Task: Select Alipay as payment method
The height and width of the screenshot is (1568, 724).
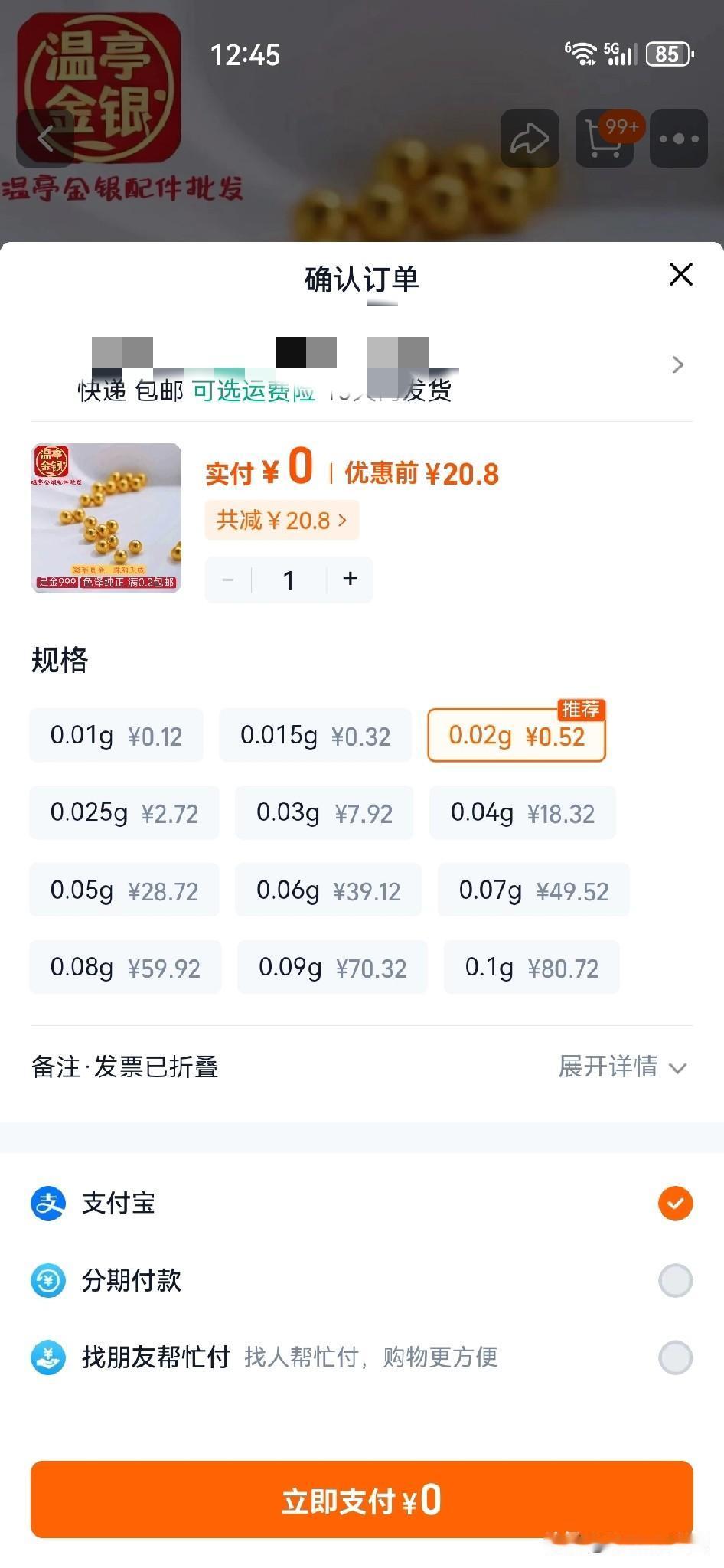Action: (x=674, y=1203)
